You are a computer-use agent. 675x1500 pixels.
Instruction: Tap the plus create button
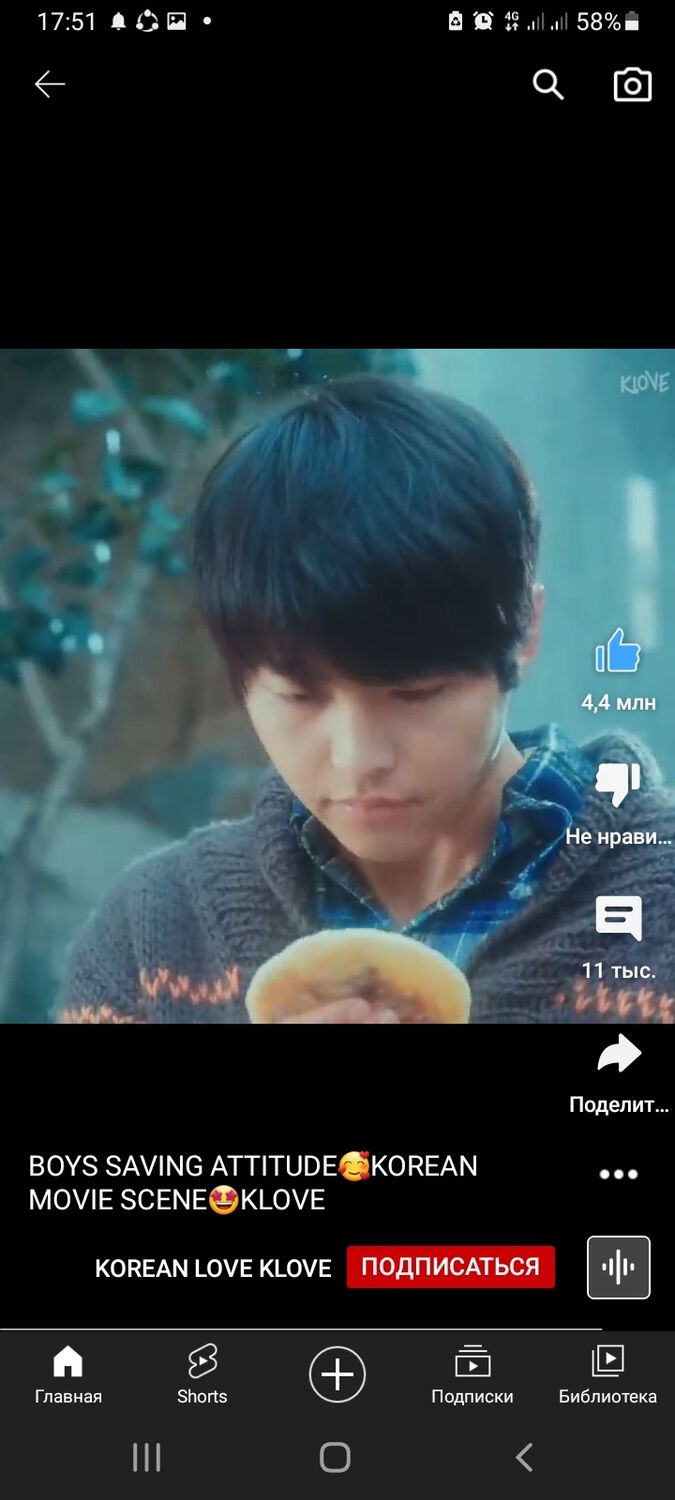pos(337,1375)
